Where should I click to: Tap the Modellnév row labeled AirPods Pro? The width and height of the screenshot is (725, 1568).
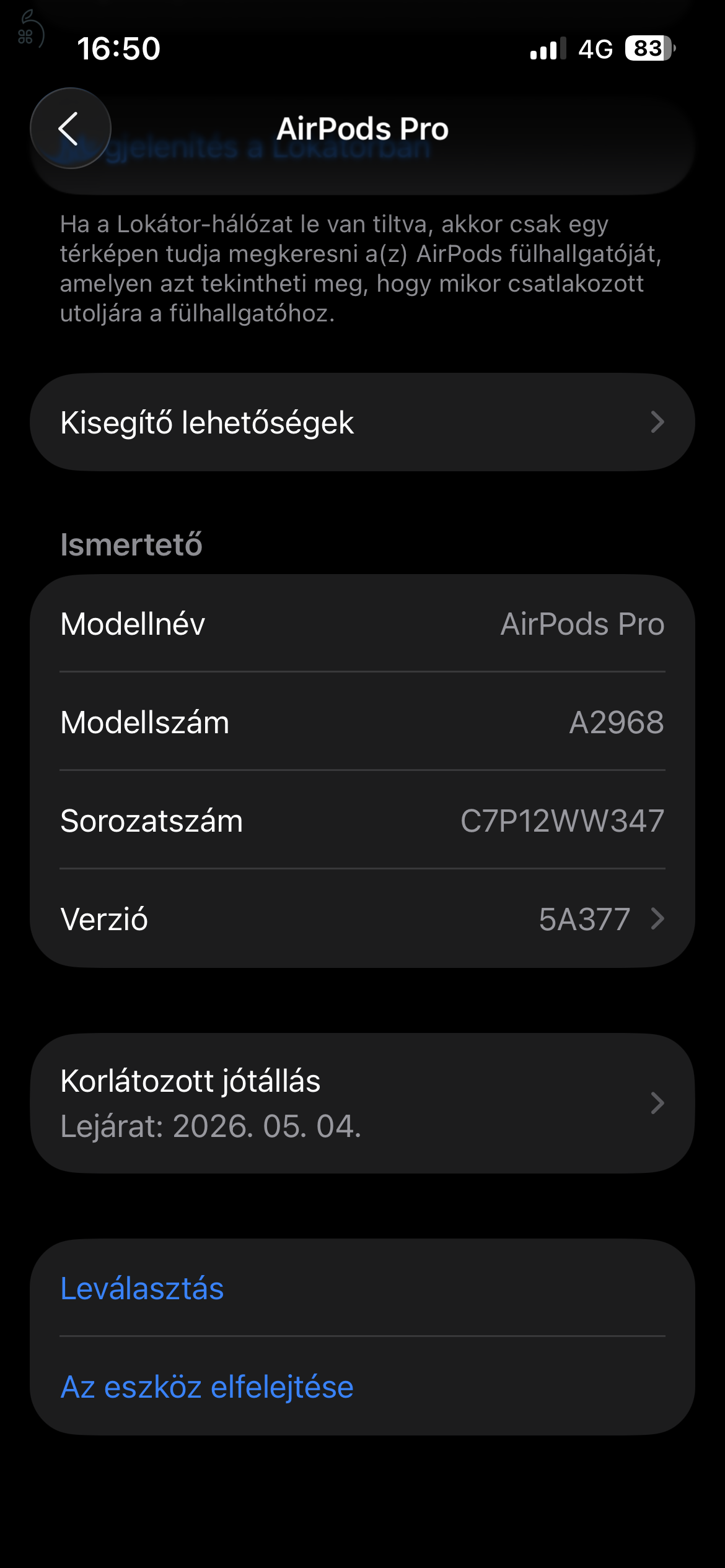point(362,624)
